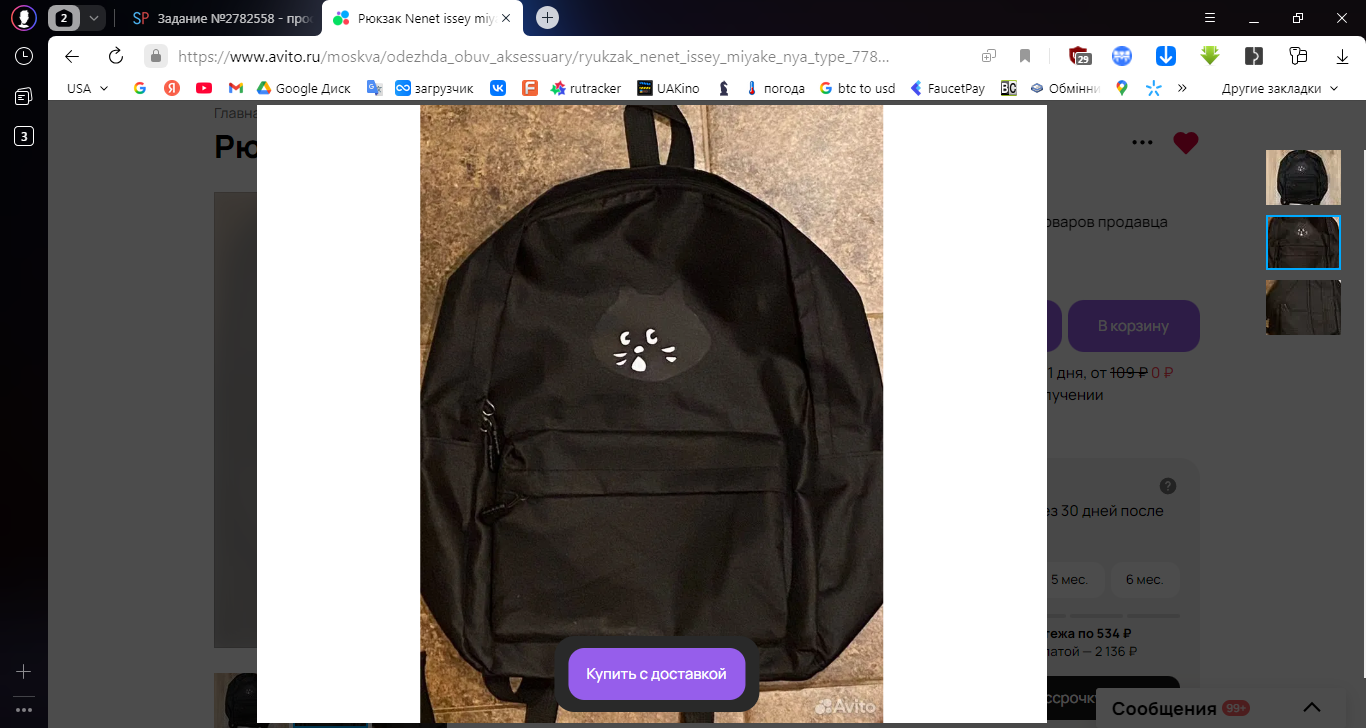Tap the Купить с доставкой button
Viewport: 1366px width, 728px height.
point(656,674)
